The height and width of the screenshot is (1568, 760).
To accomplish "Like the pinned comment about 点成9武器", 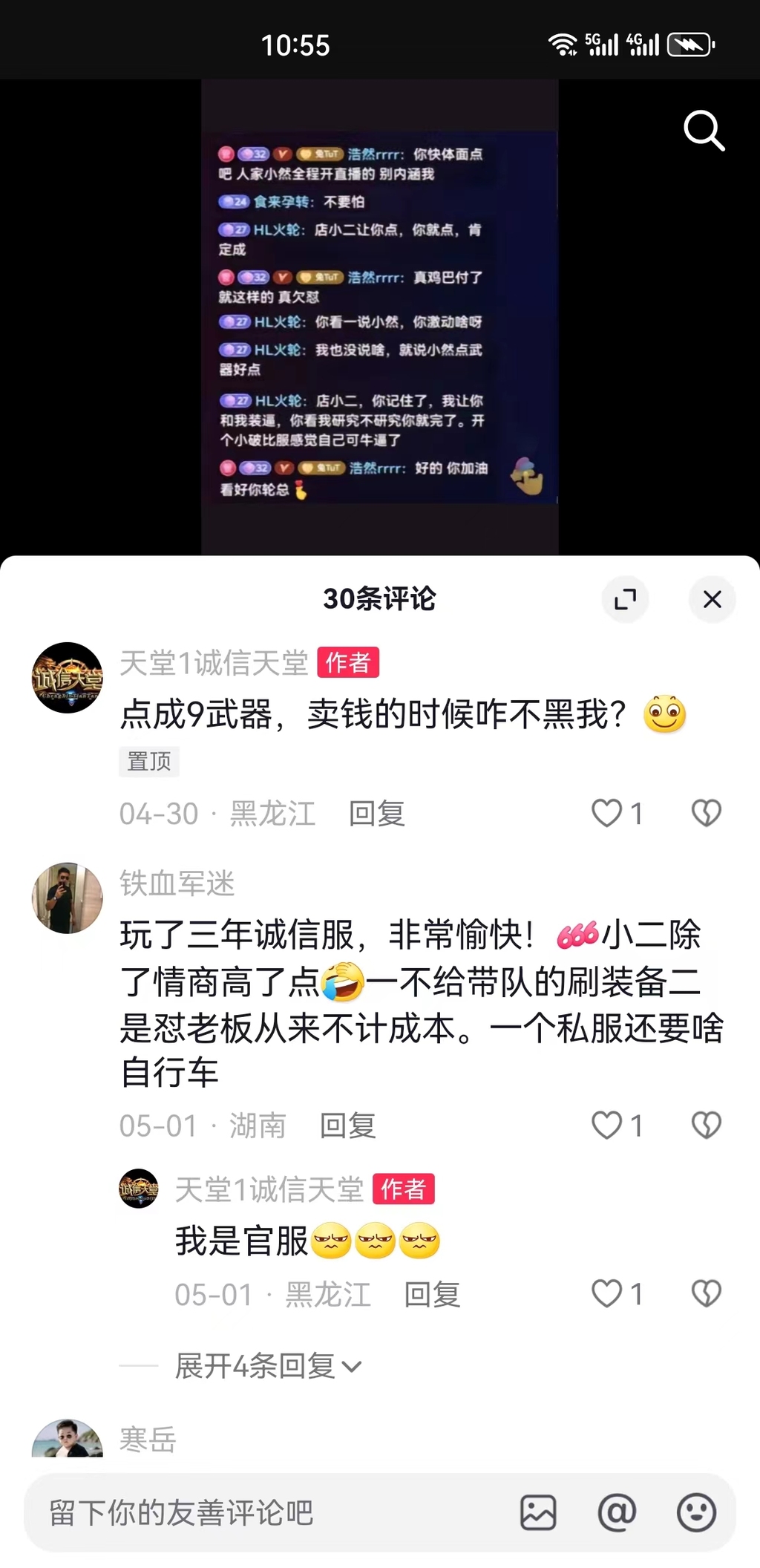I will click(607, 813).
